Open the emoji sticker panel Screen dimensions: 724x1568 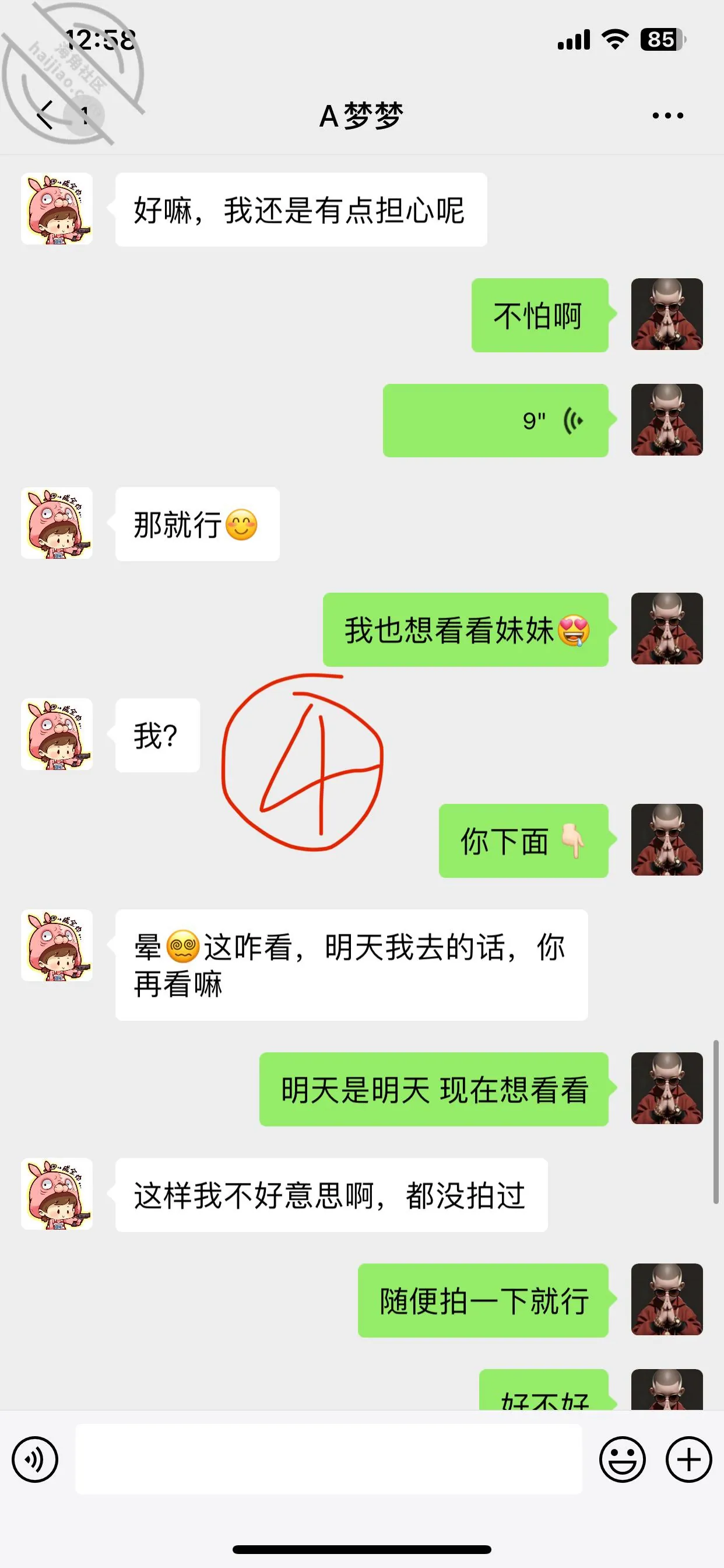point(622,1459)
